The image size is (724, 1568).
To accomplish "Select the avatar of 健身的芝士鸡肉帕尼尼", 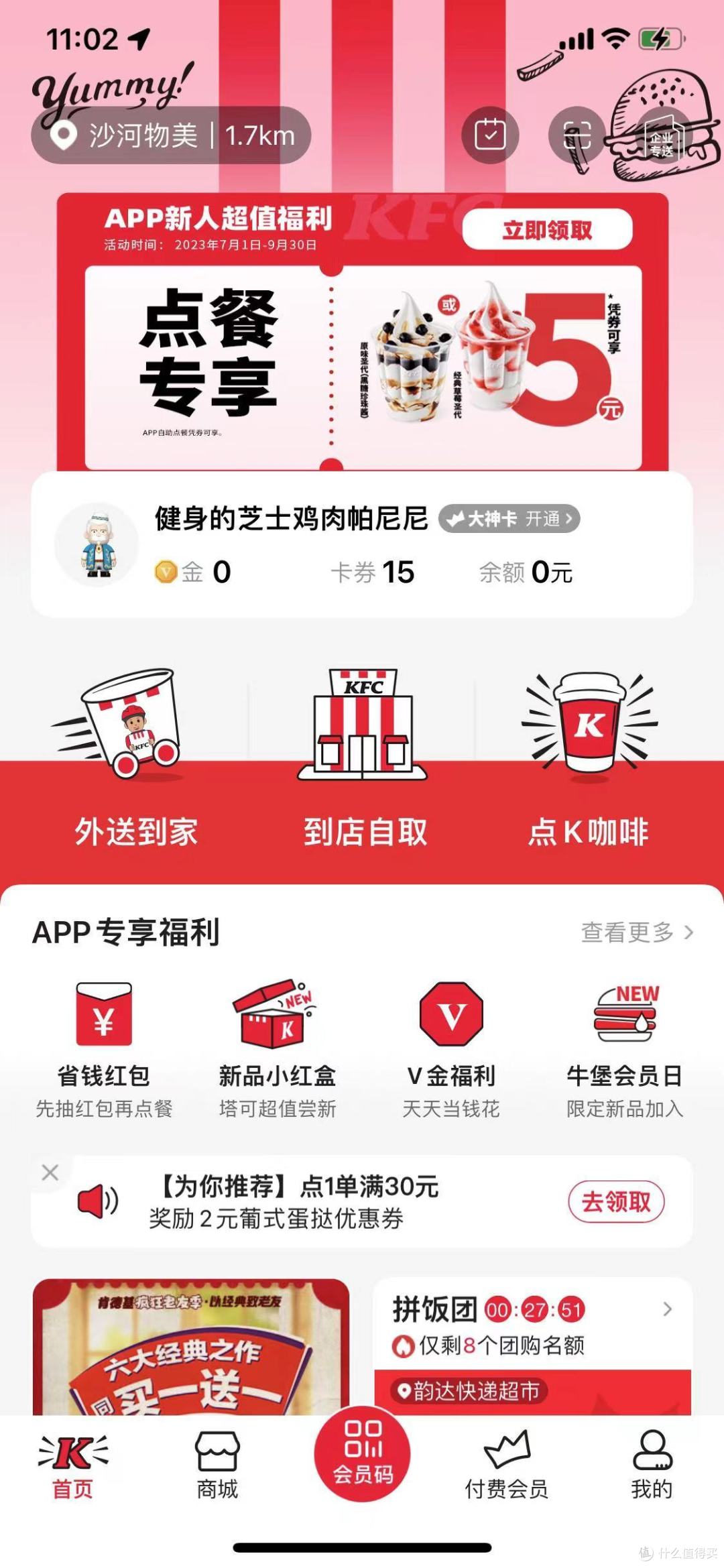I will click(x=98, y=544).
